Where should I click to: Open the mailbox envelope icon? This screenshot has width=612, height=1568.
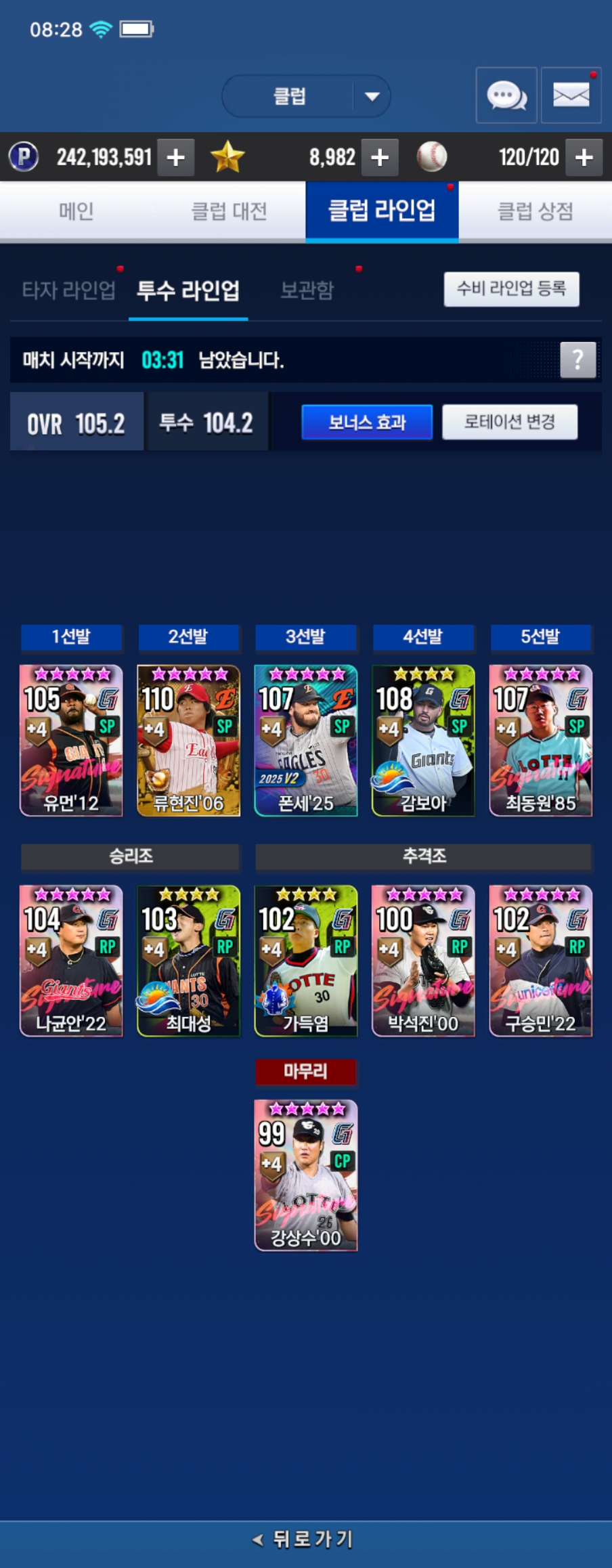click(x=571, y=95)
